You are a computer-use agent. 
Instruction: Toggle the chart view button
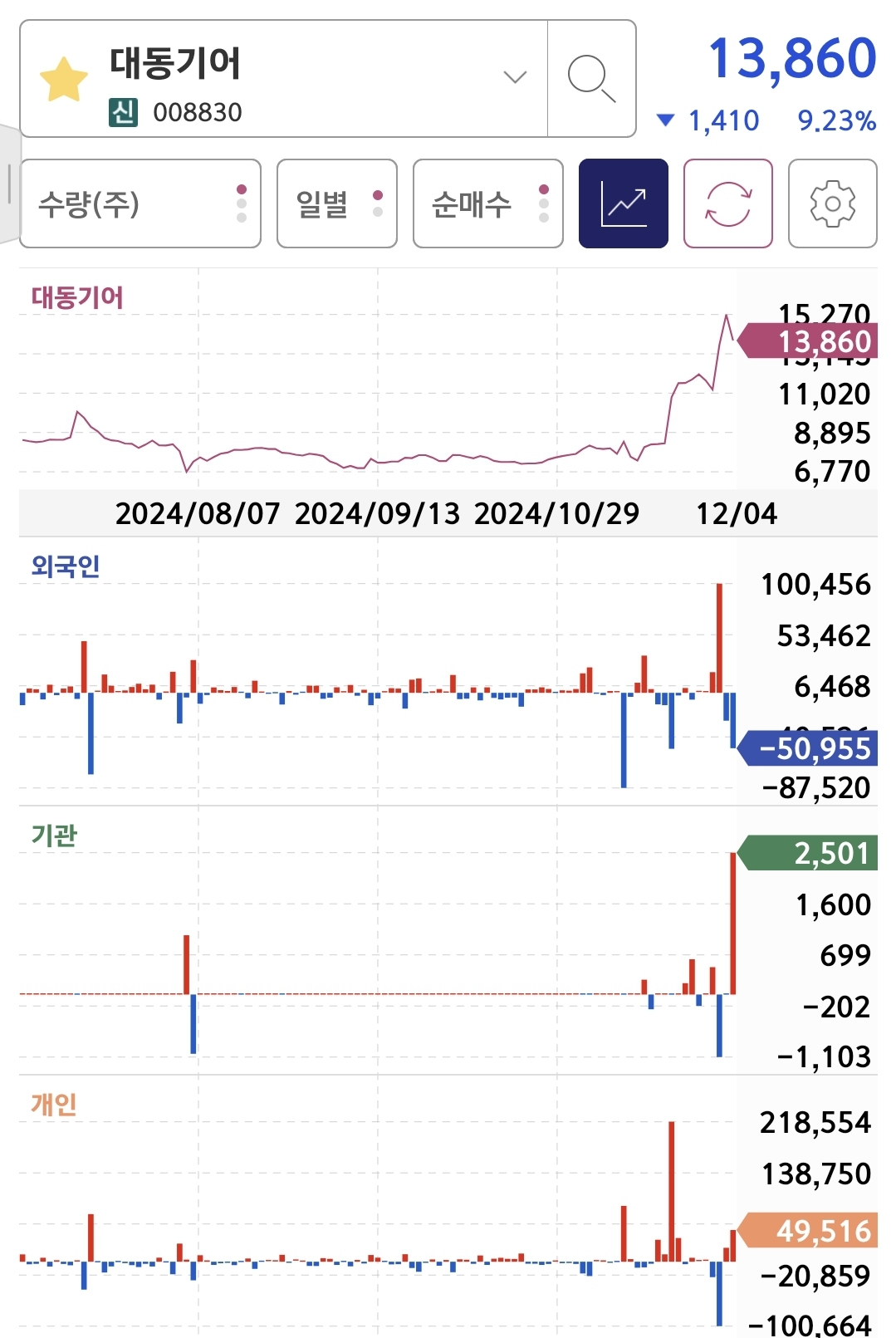pos(623,203)
